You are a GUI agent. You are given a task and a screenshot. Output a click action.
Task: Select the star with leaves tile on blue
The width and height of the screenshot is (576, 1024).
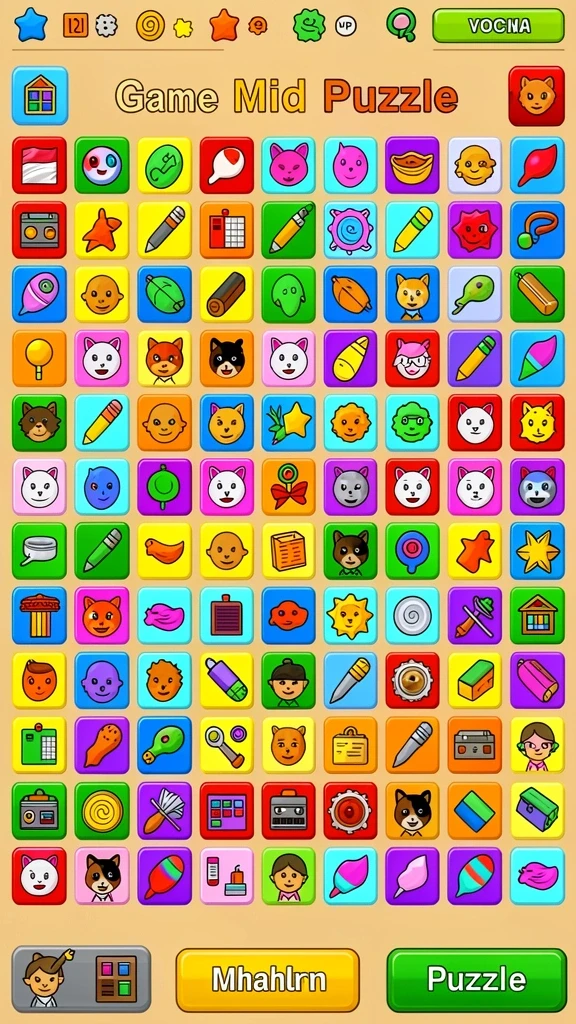(289, 423)
